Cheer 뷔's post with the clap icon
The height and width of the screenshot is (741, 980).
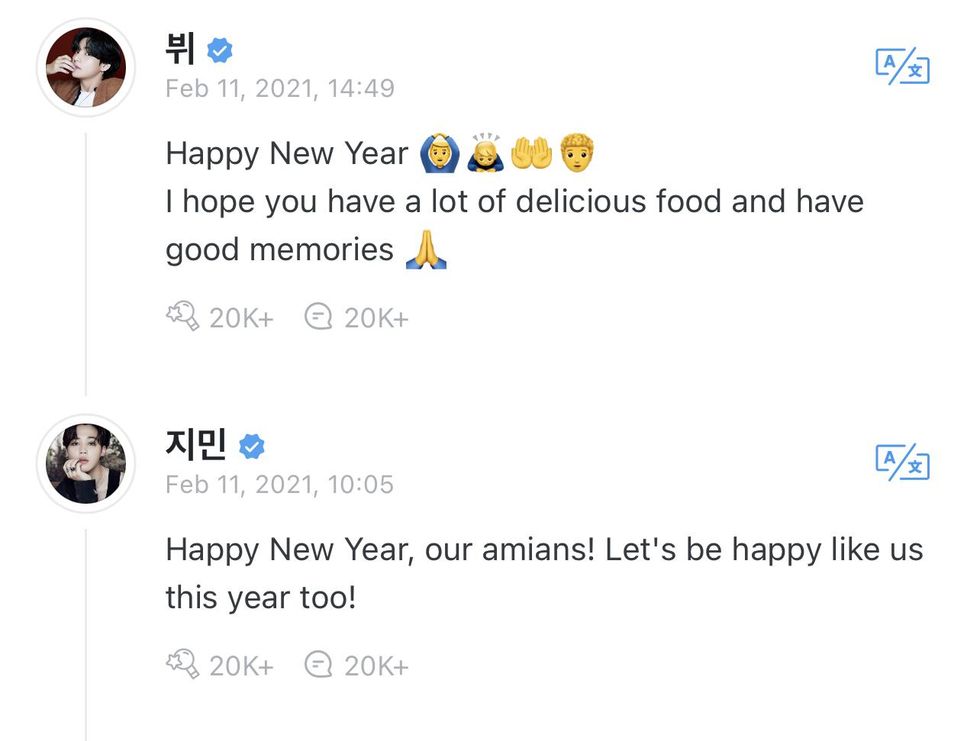(183, 318)
